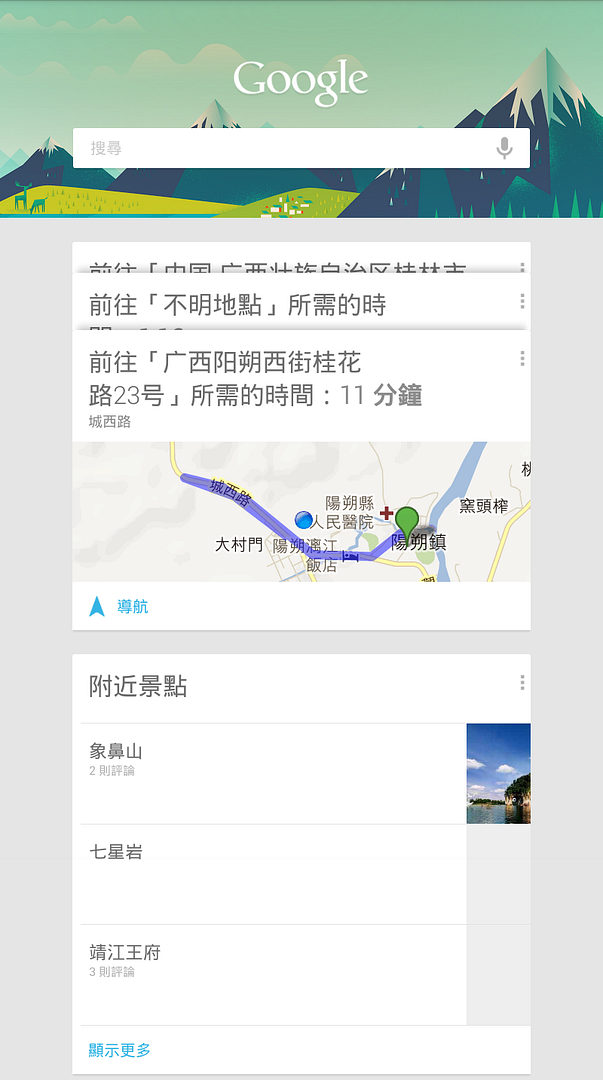
Task: Open the 象鼻山 attraction
Action: [272, 773]
